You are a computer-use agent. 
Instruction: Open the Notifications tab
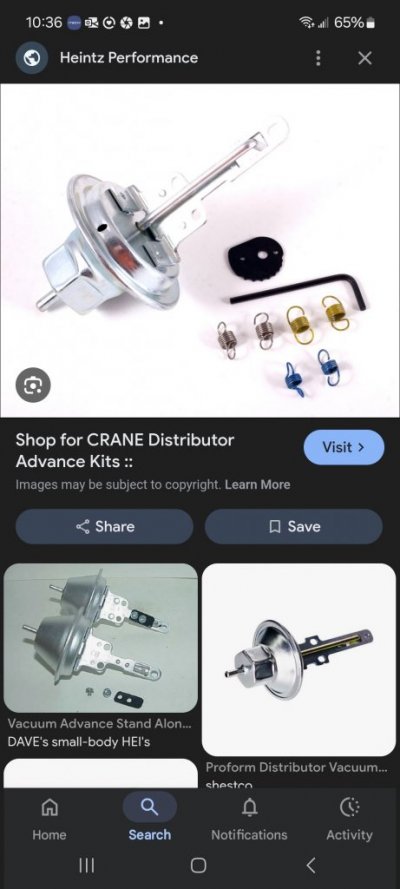[249, 819]
